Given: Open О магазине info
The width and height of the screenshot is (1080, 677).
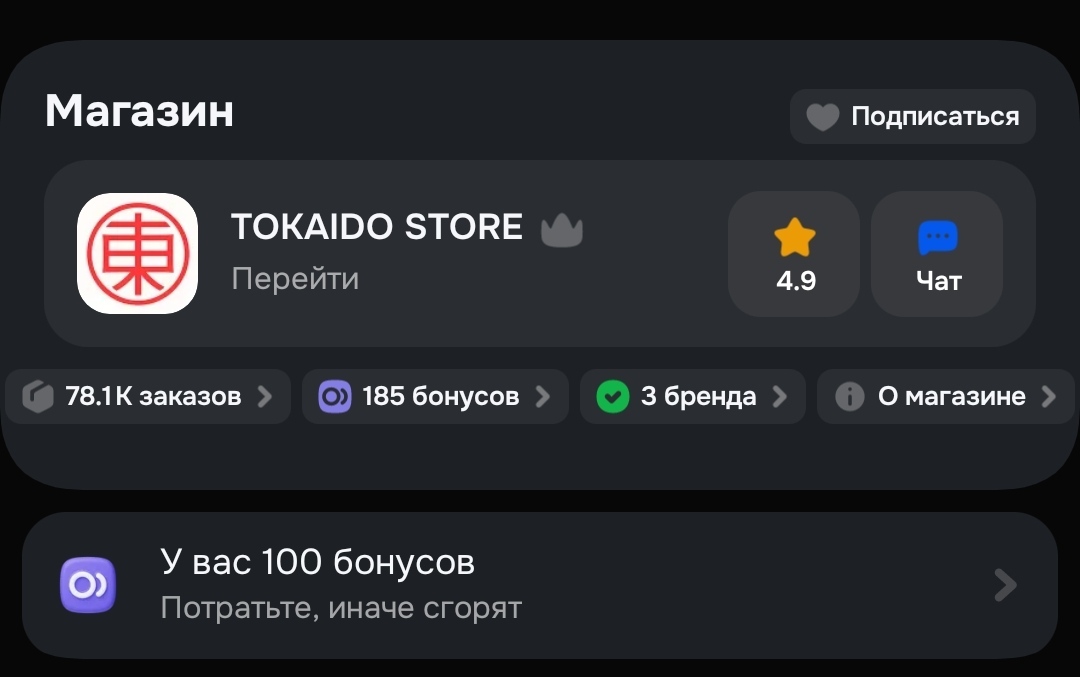Looking at the screenshot, I should click(945, 397).
